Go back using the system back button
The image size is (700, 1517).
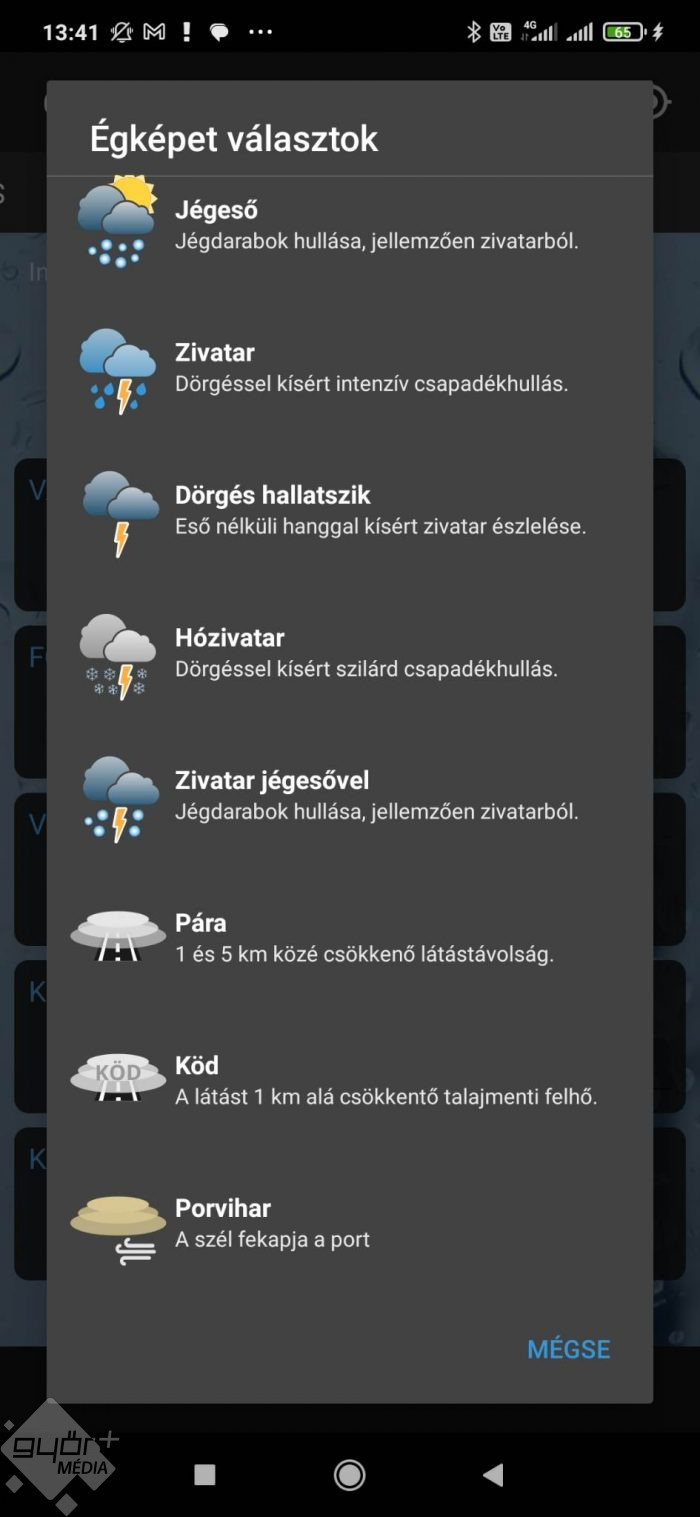tap(492, 1474)
